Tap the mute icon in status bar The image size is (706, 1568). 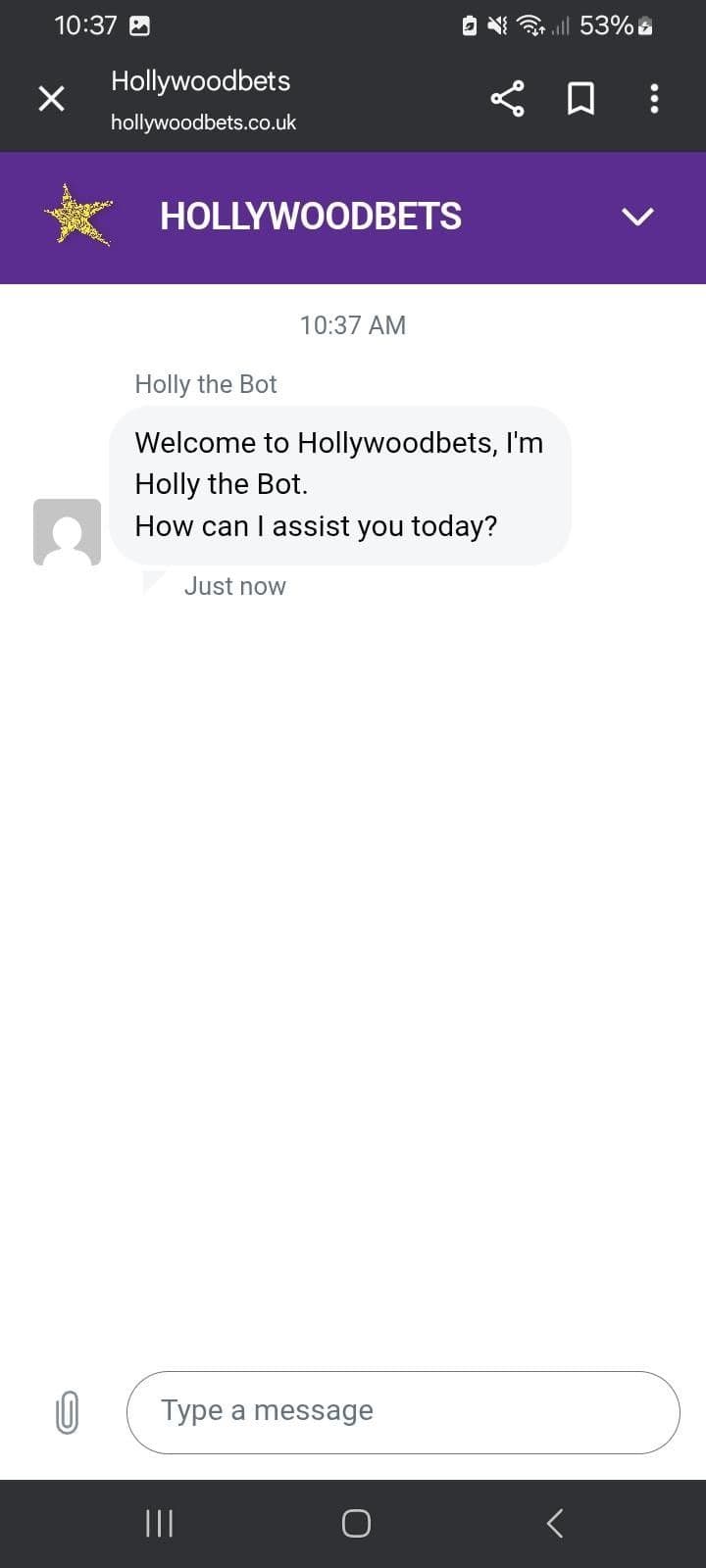pos(496,24)
